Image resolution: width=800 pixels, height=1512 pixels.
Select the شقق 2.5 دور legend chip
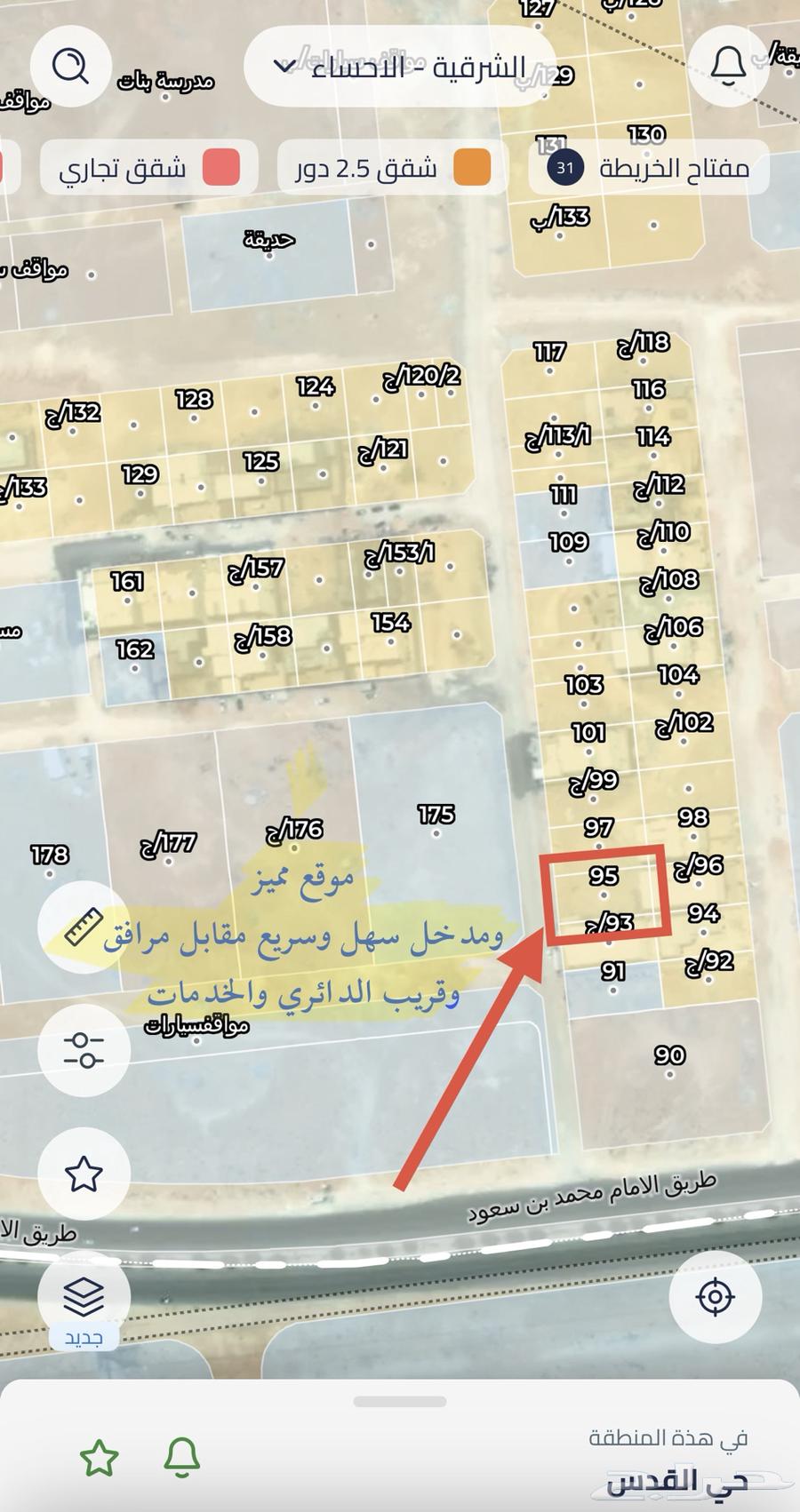[x=392, y=167]
